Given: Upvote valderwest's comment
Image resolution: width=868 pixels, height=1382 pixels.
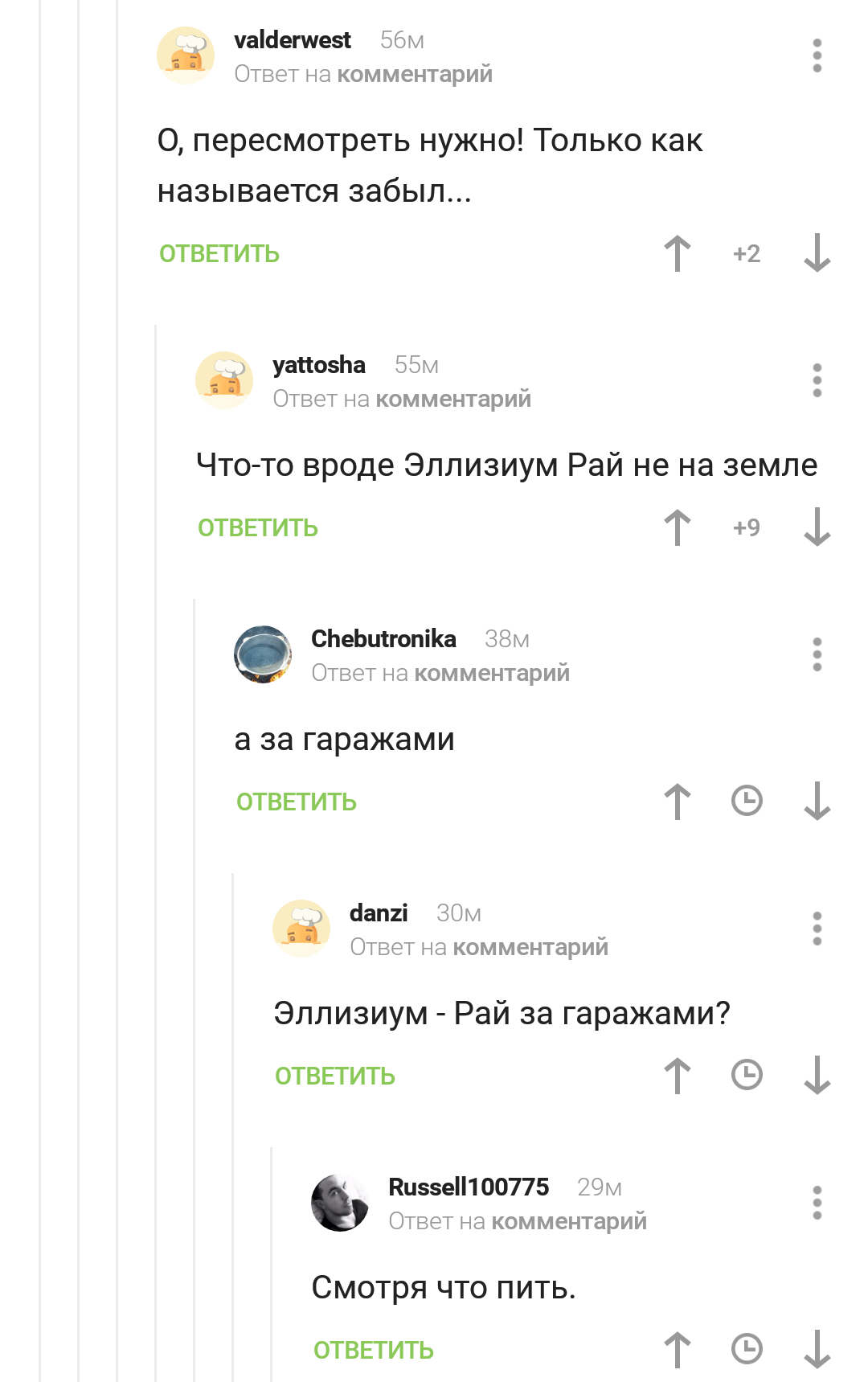Looking at the screenshot, I should (678, 254).
